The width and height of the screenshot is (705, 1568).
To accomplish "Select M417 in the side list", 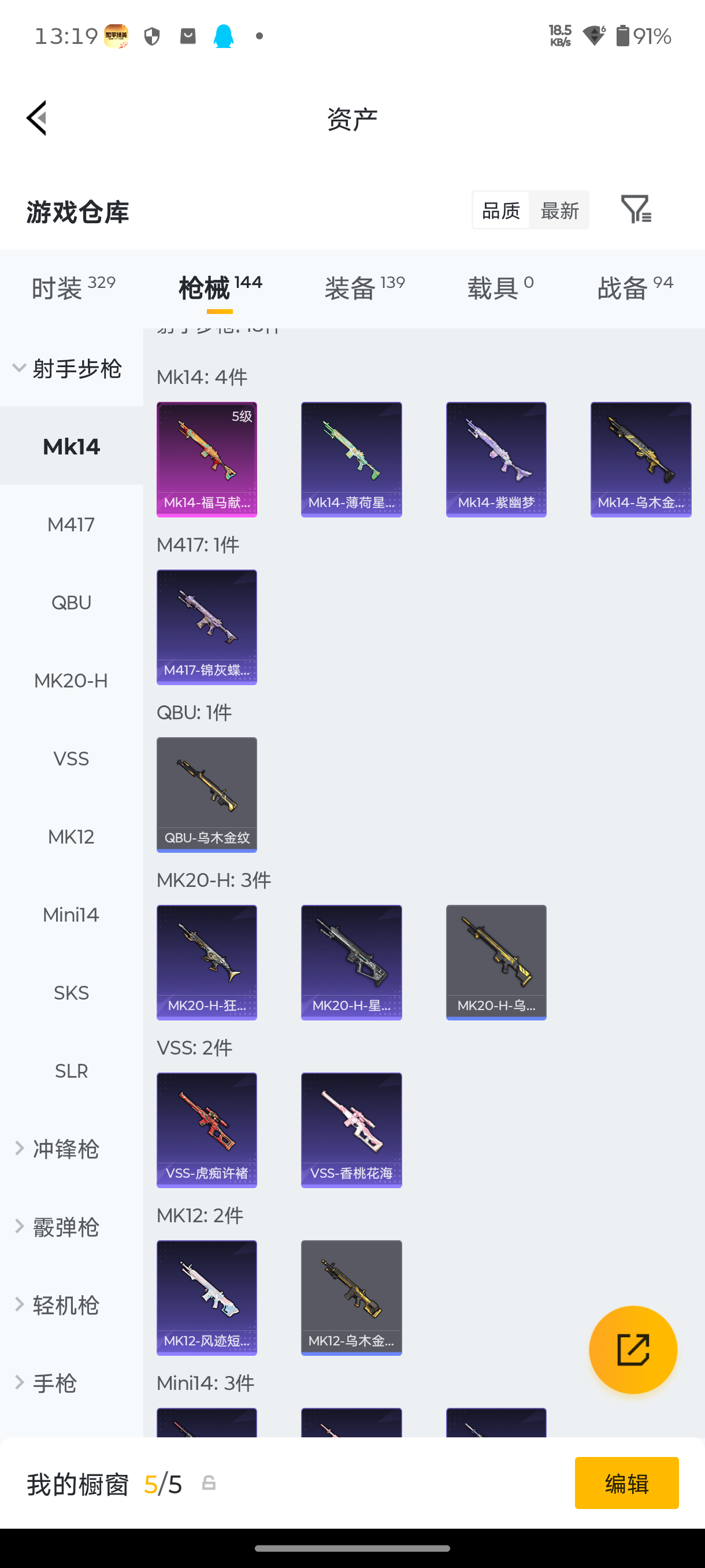I will point(71,524).
